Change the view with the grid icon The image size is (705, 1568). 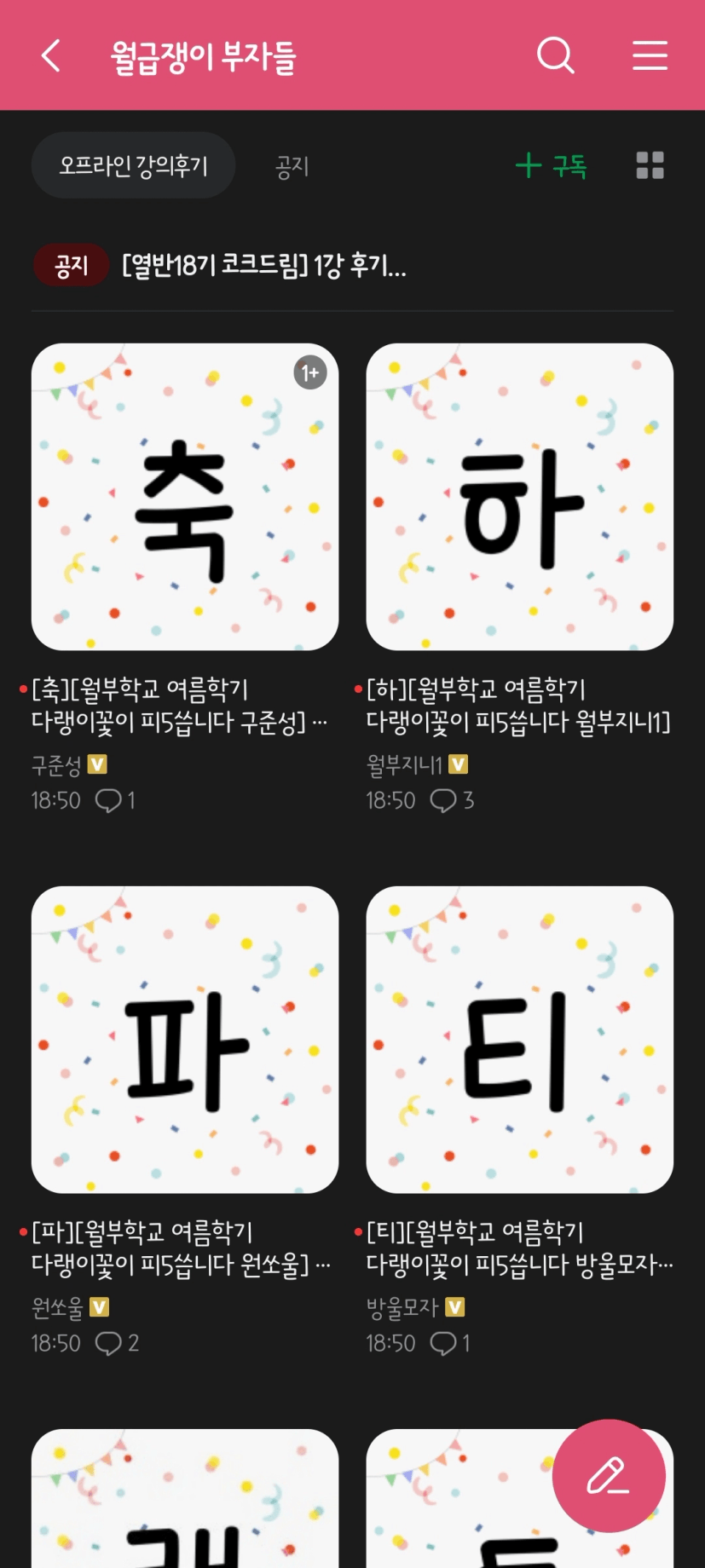pos(650,165)
